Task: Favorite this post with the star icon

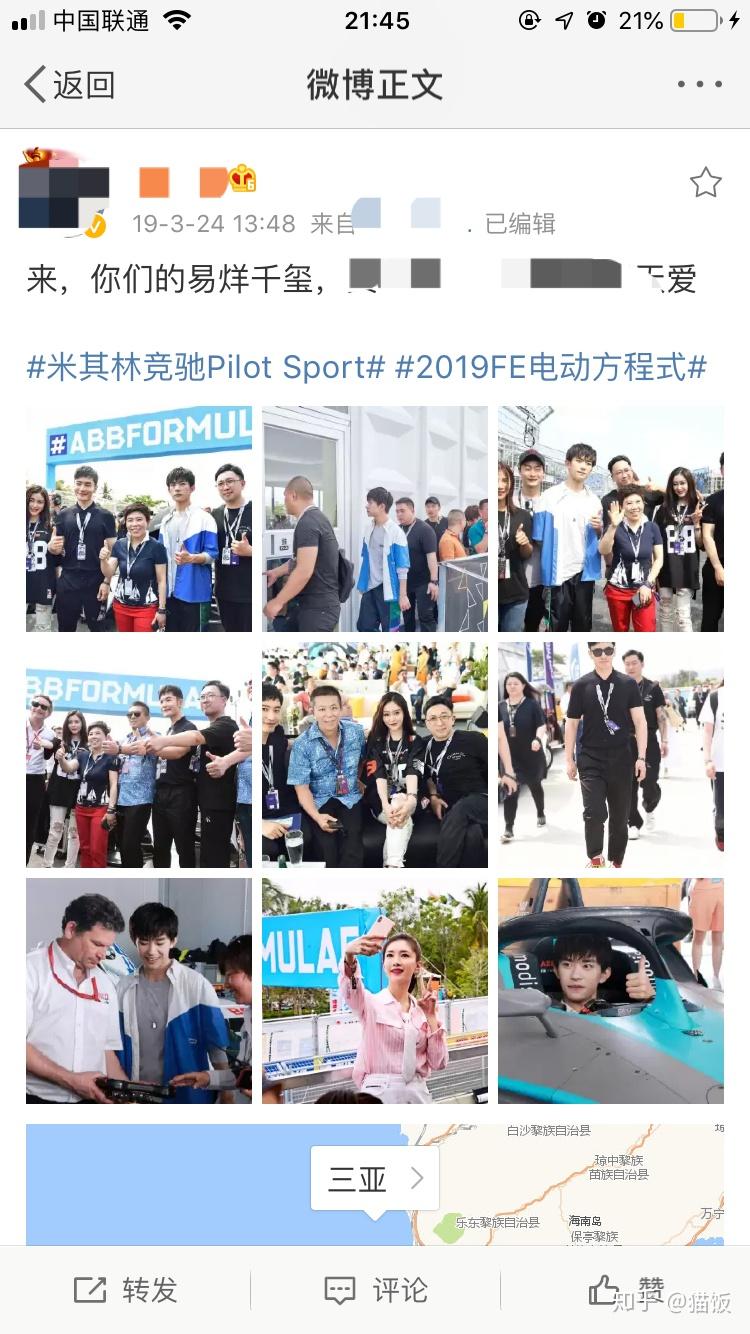Action: [705, 183]
